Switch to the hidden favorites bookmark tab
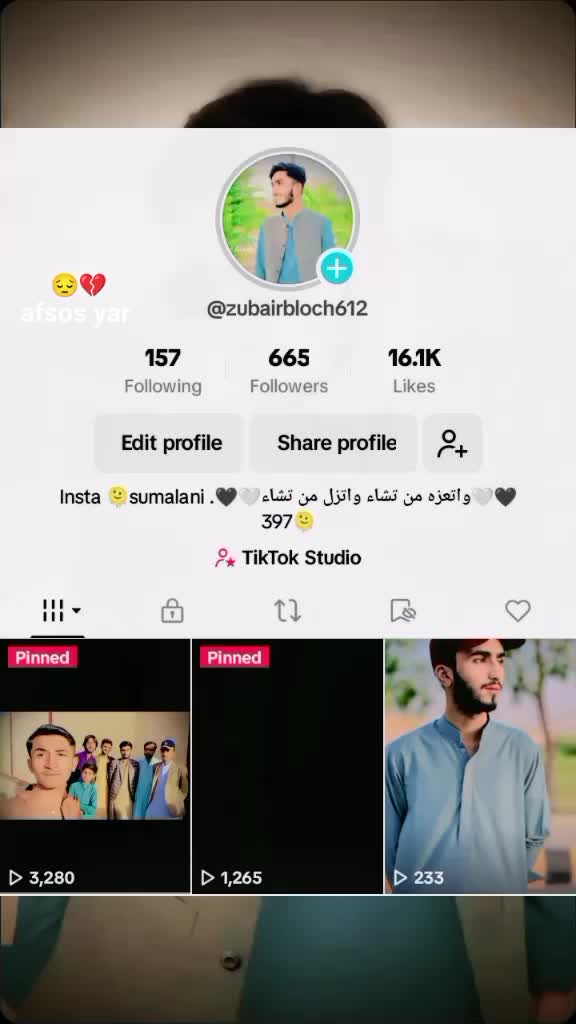 click(403, 611)
